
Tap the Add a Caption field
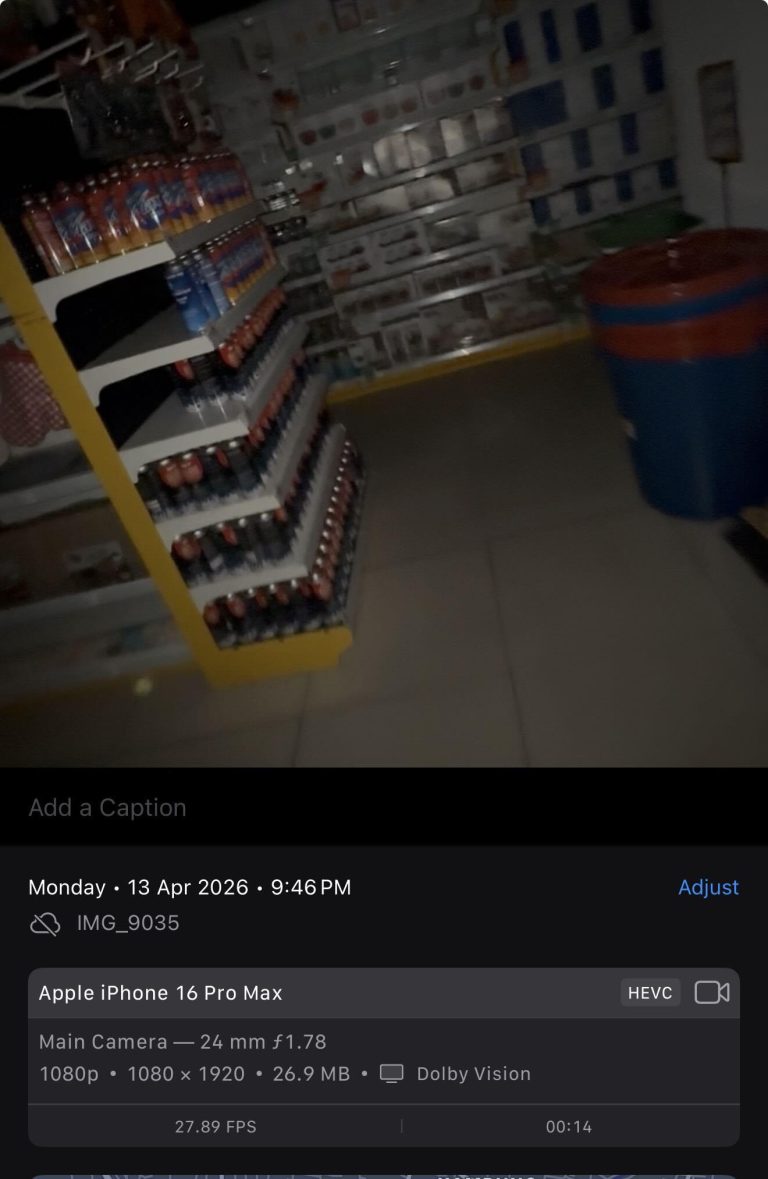(384, 807)
